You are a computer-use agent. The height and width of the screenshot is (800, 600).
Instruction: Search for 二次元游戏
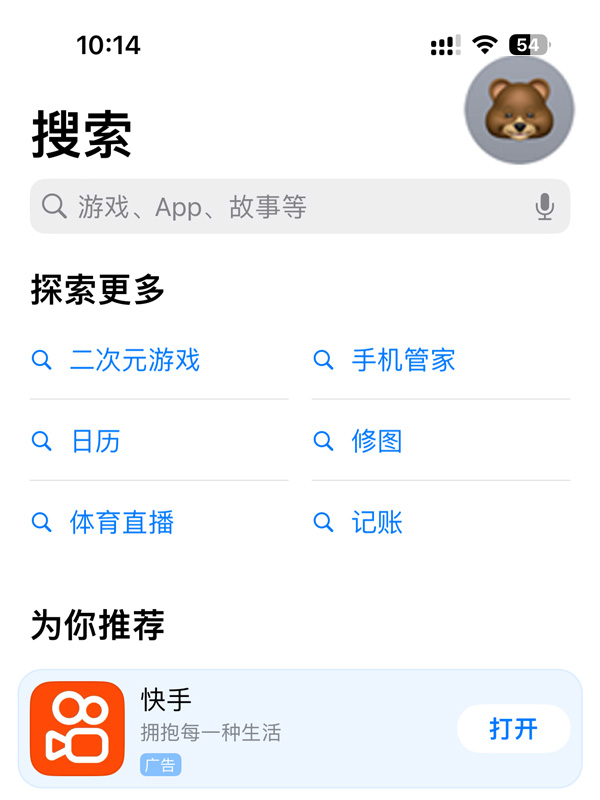pyautogui.click(x=135, y=360)
